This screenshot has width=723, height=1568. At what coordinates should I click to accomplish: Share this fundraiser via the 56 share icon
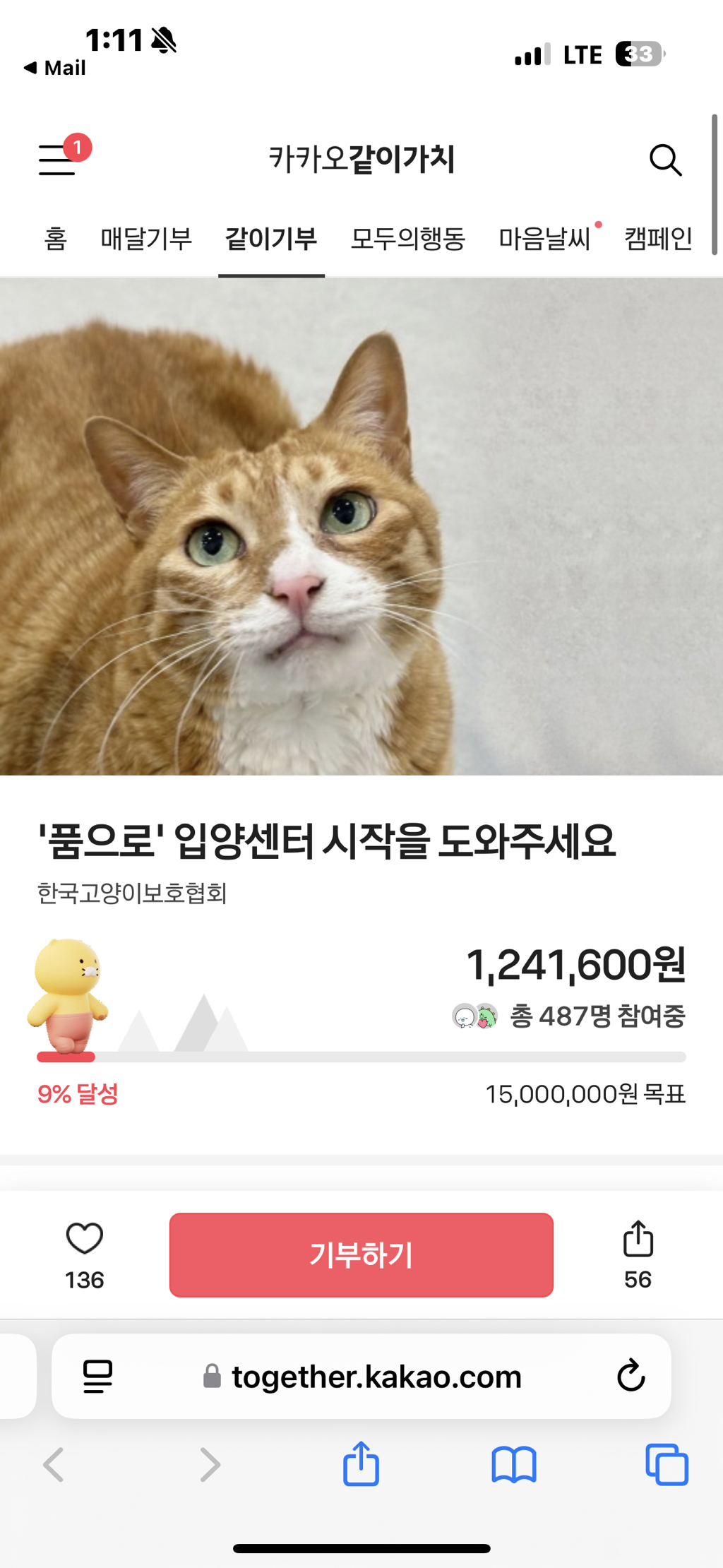(638, 1240)
